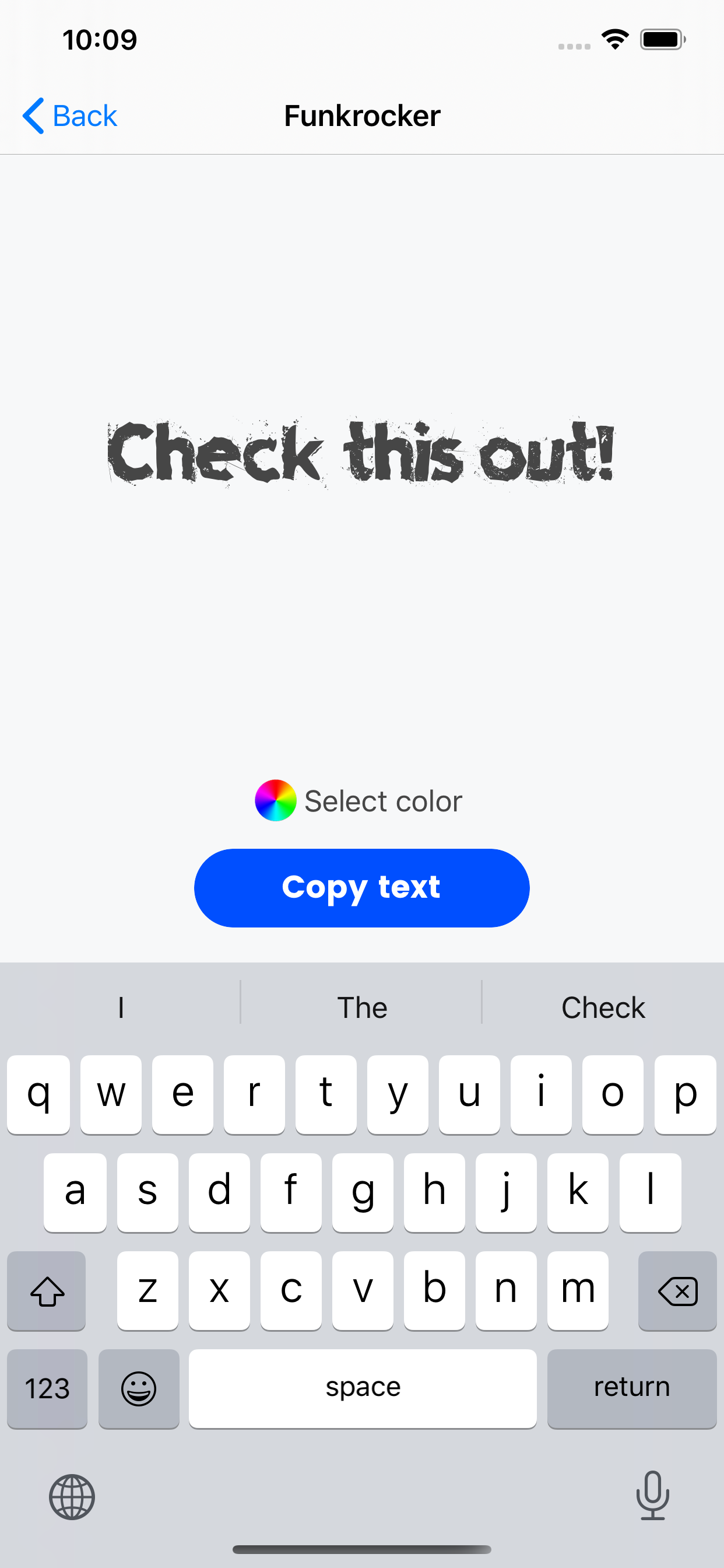Tap the emoji keyboard icon
This screenshot has width=724, height=1568.
point(139,1388)
